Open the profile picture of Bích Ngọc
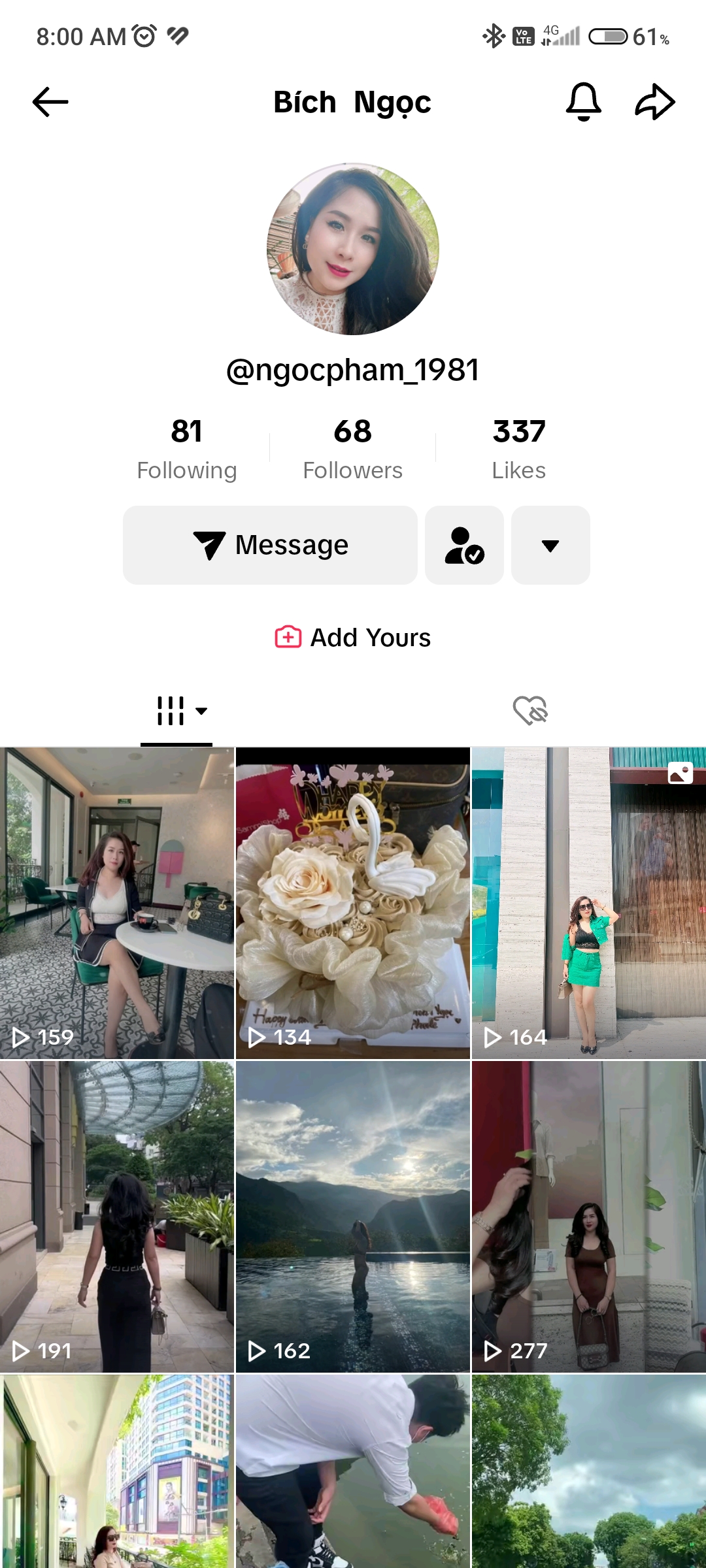The image size is (706, 1568). coord(353,249)
